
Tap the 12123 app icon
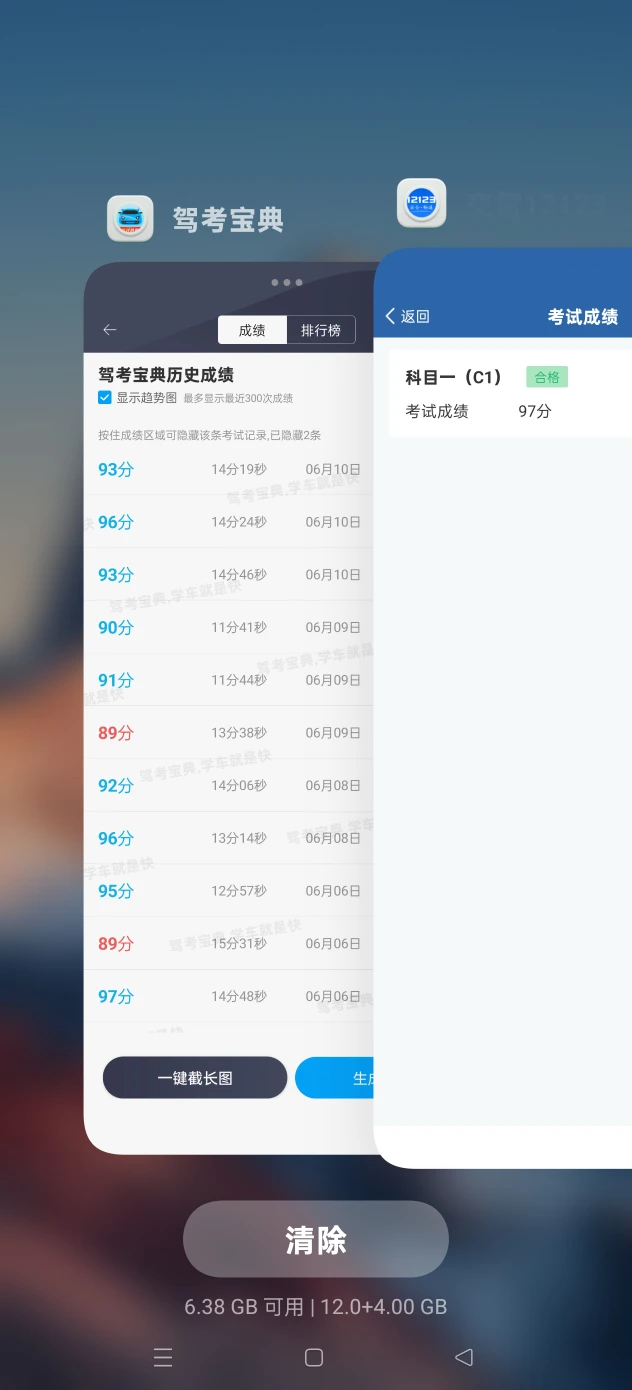pyautogui.click(x=421, y=204)
